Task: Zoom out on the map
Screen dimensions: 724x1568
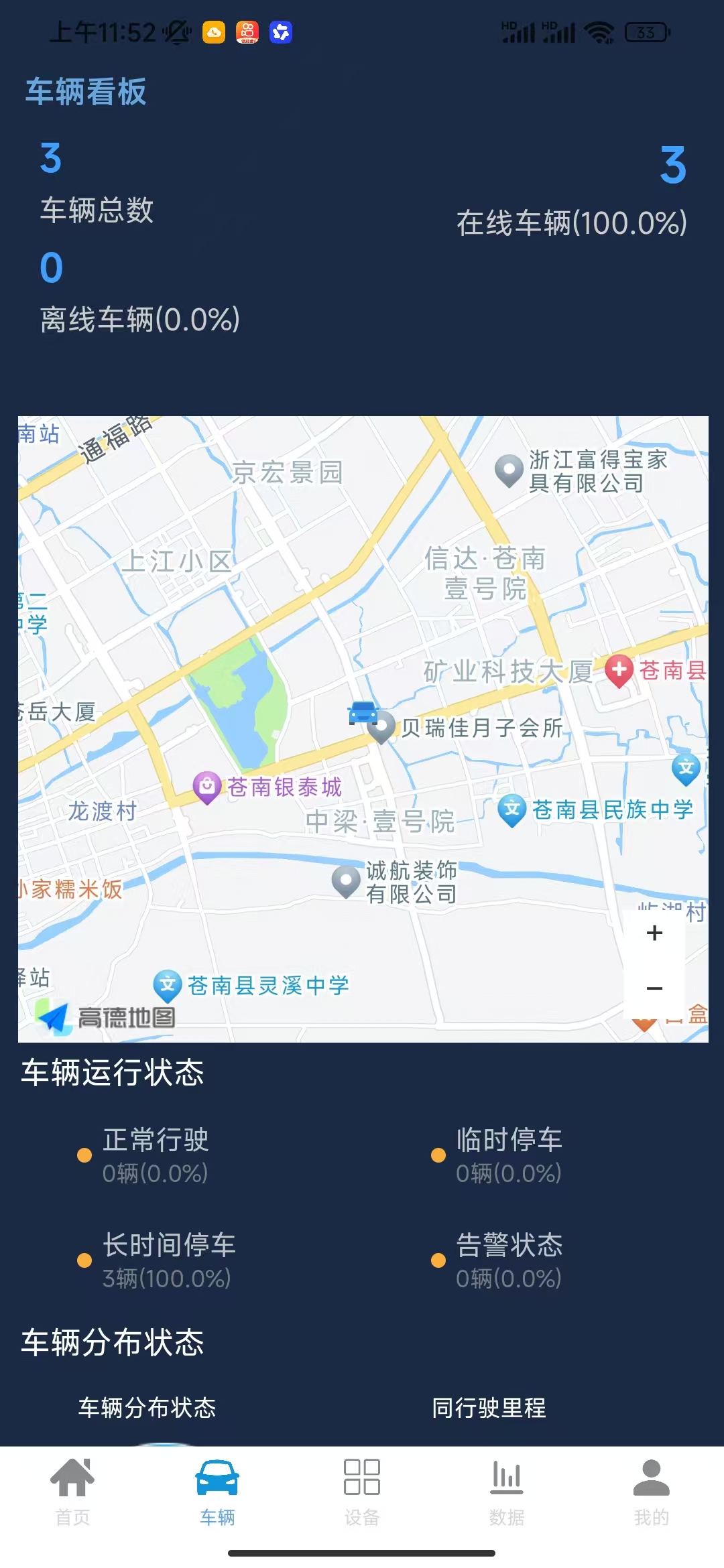Action: pos(654,988)
